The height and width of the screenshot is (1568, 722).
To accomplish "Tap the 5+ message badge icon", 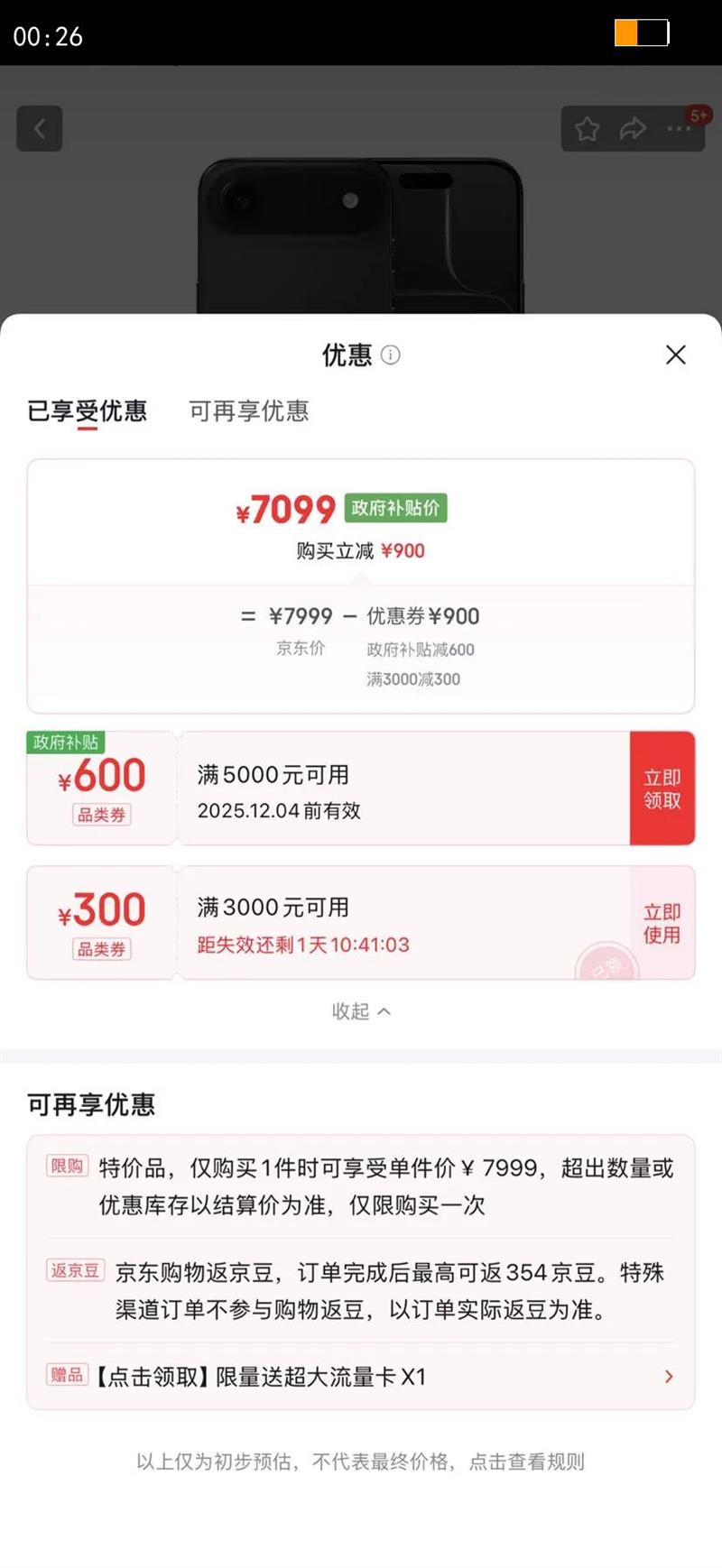I will pos(700,115).
